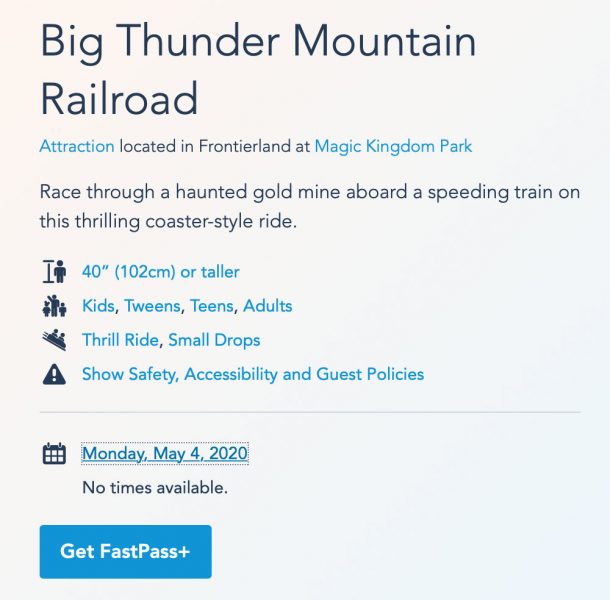This screenshot has height=600, width=610.
Task: Tap the 40" (102cm) or taller link
Action: [x=160, y=271]
